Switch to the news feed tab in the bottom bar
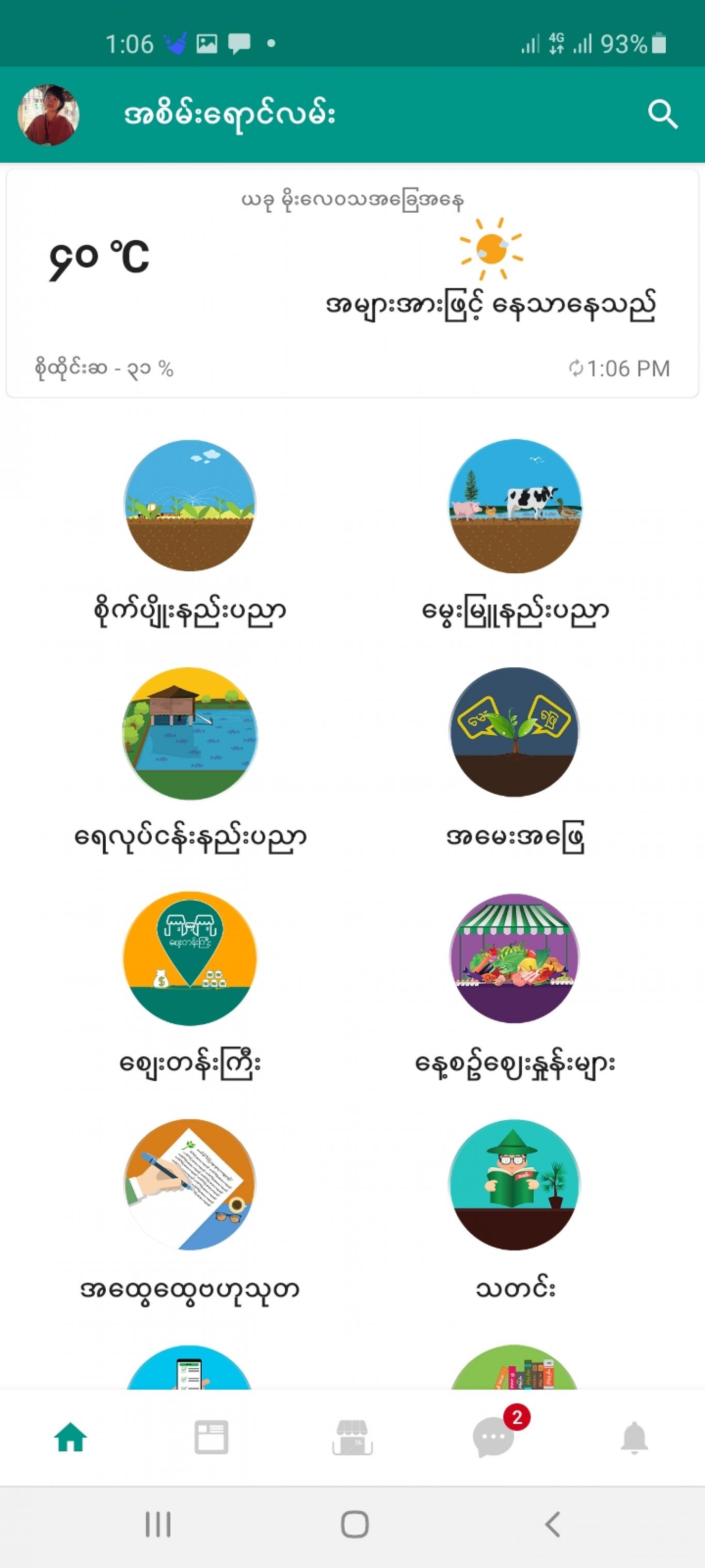Image resolution: width=705 pixels, height=1568 pixels. [x=211, y=1438]
